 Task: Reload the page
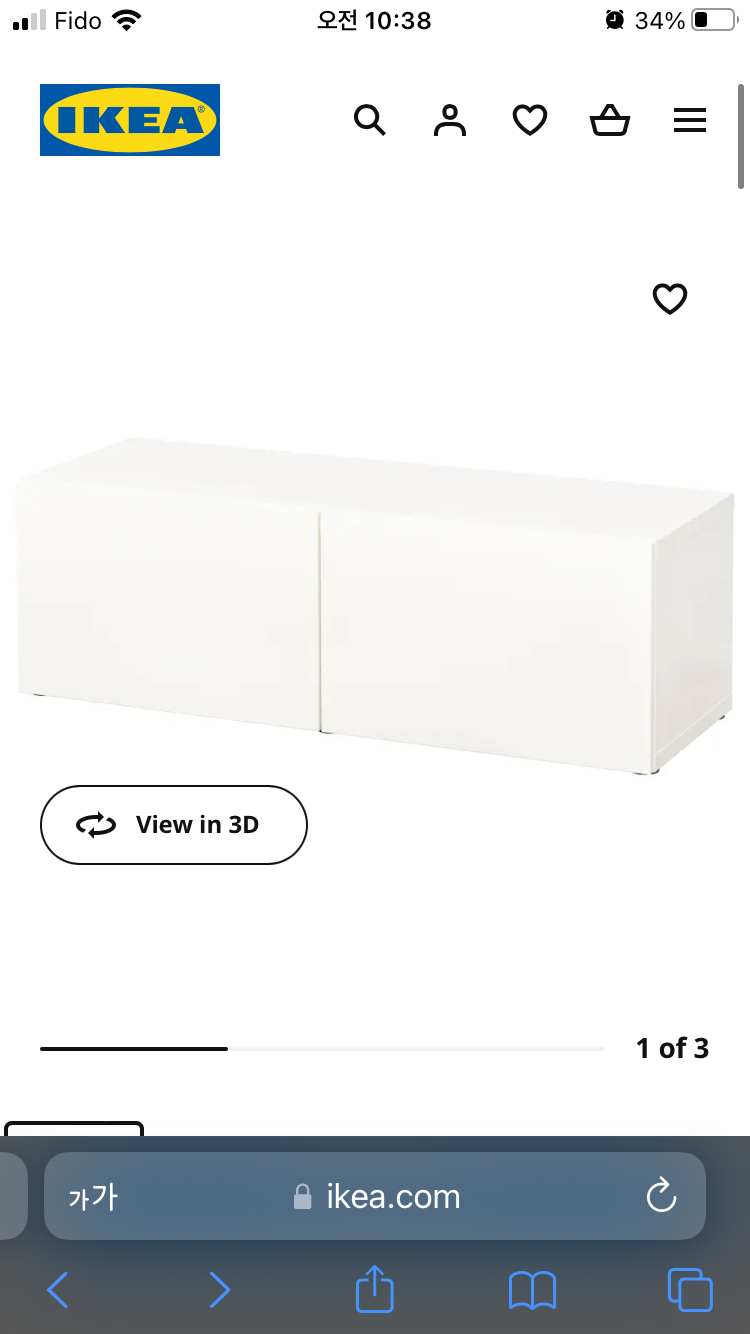(661, 1196)
